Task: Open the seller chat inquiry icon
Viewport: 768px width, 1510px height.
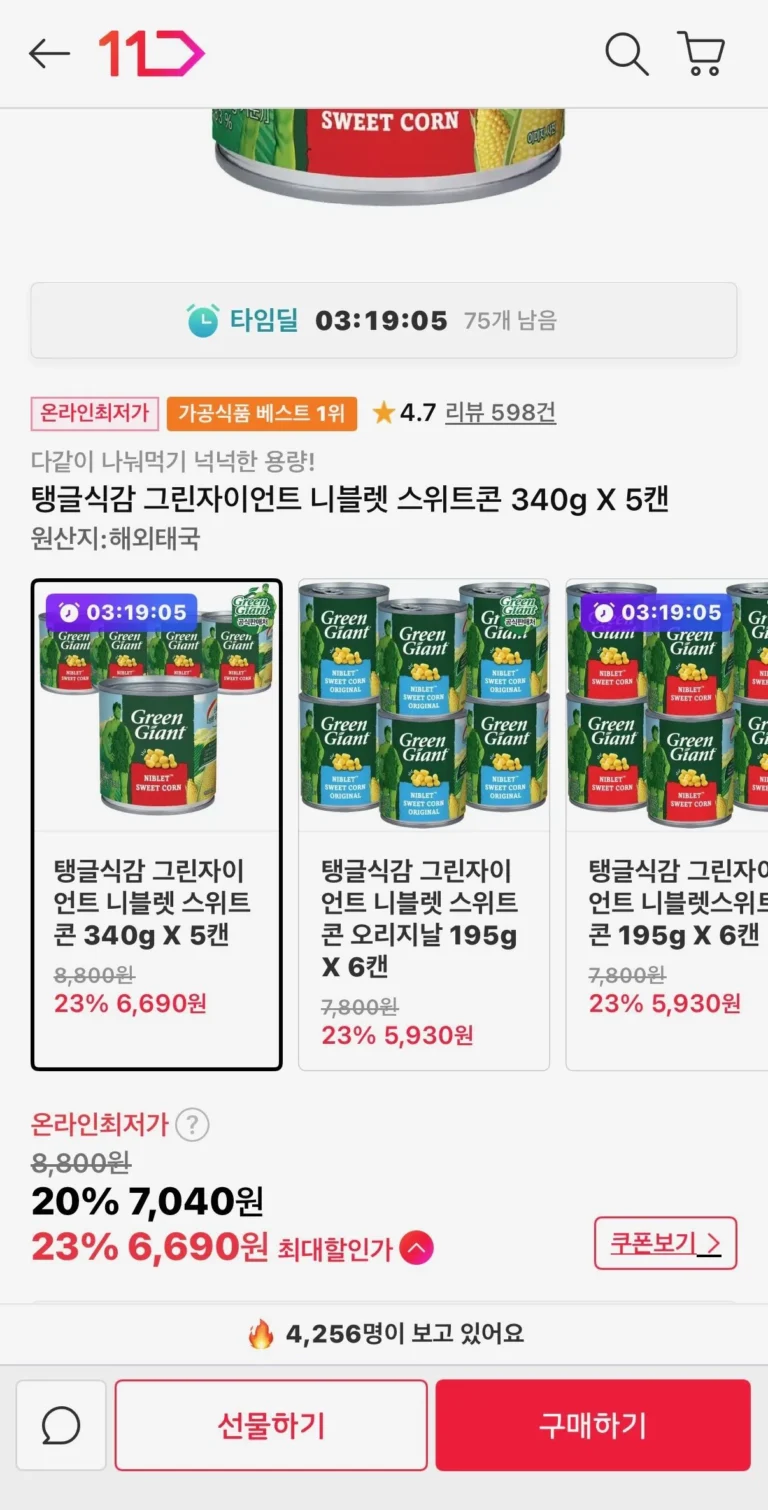Action: [61, 1425]
